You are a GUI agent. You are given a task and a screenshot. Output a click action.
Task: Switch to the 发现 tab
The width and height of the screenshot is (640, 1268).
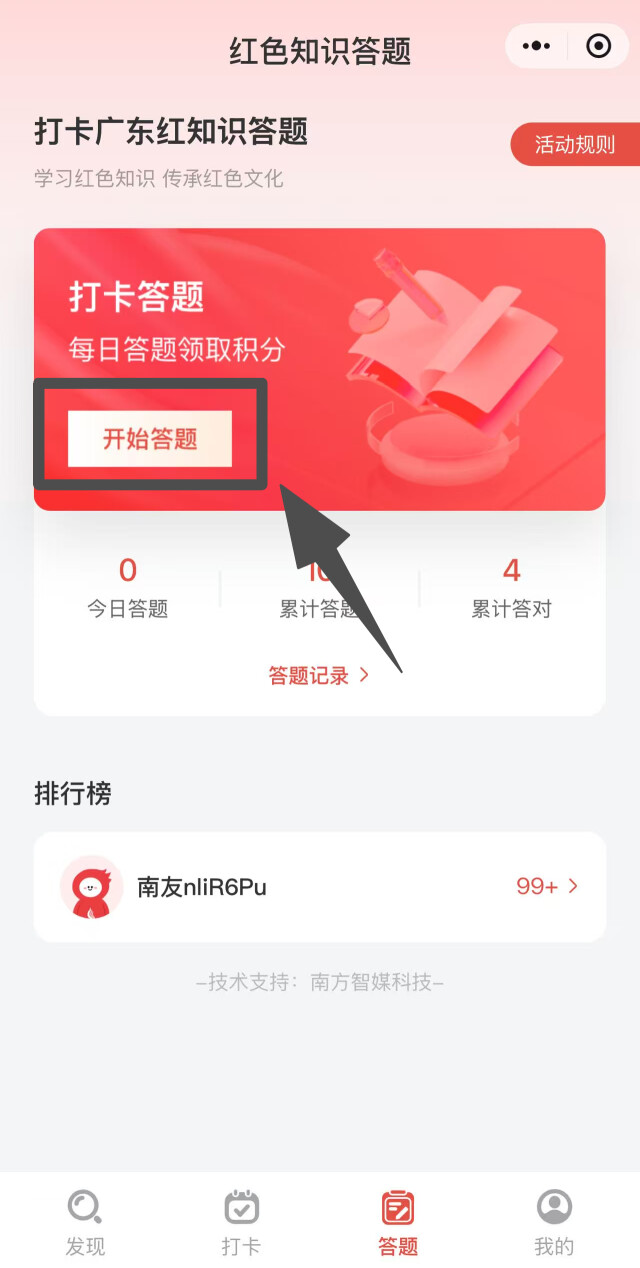[x=85, y=1222]
